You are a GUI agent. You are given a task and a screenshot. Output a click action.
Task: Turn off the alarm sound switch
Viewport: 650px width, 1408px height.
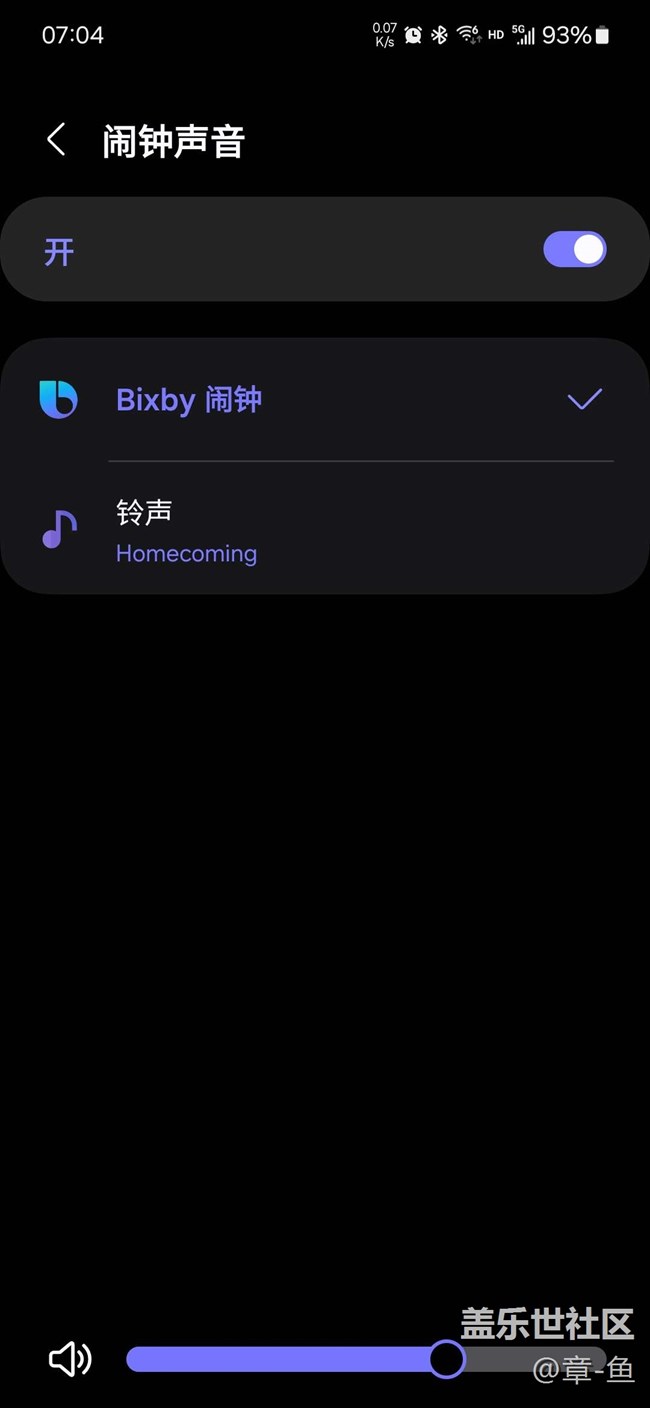point(574,249)
